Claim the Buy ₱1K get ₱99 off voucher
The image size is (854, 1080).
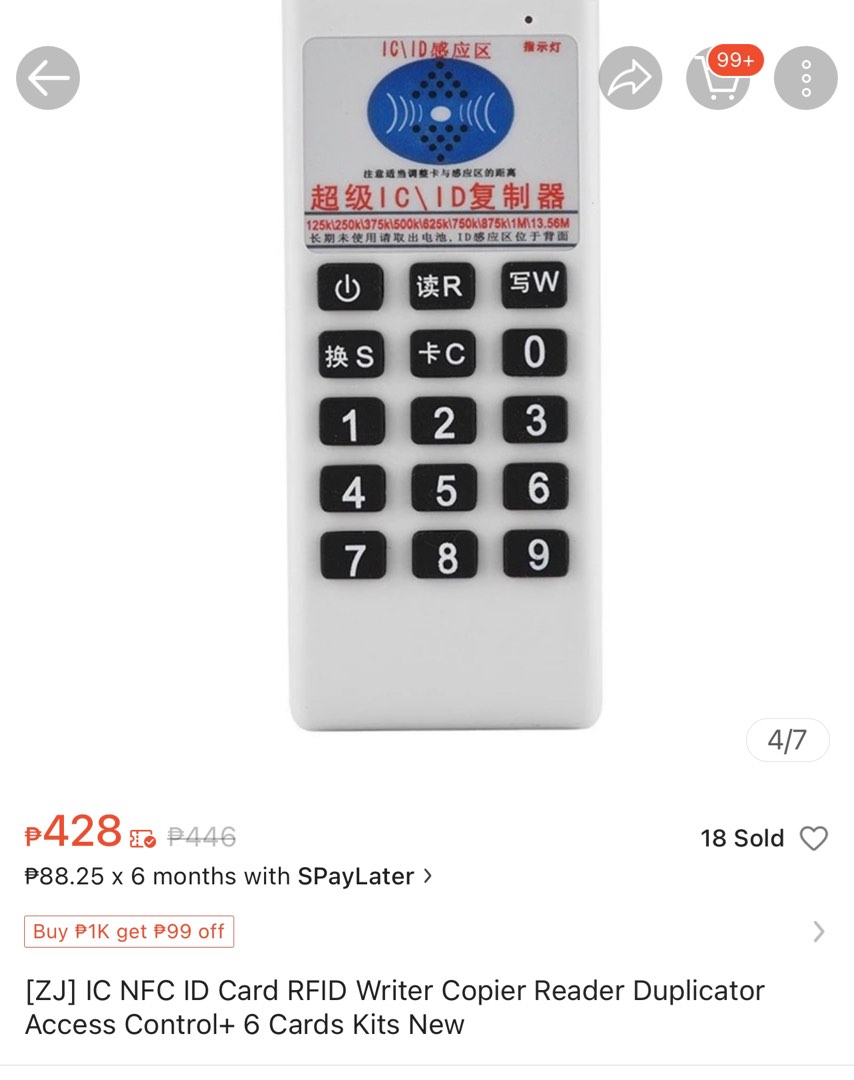[128, 931]
